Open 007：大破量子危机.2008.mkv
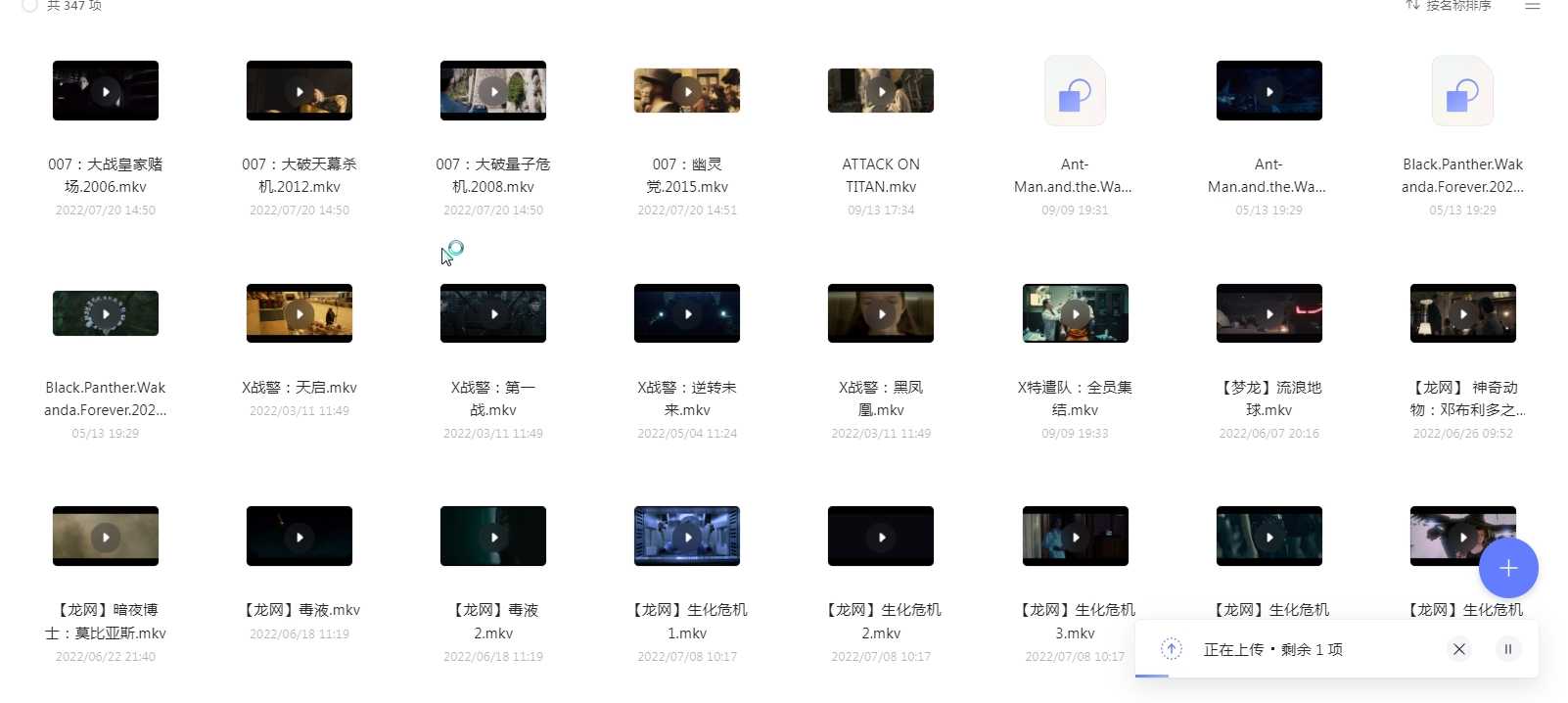The width and height of the screenshot is (1568, 703). (x=493, y=91)
